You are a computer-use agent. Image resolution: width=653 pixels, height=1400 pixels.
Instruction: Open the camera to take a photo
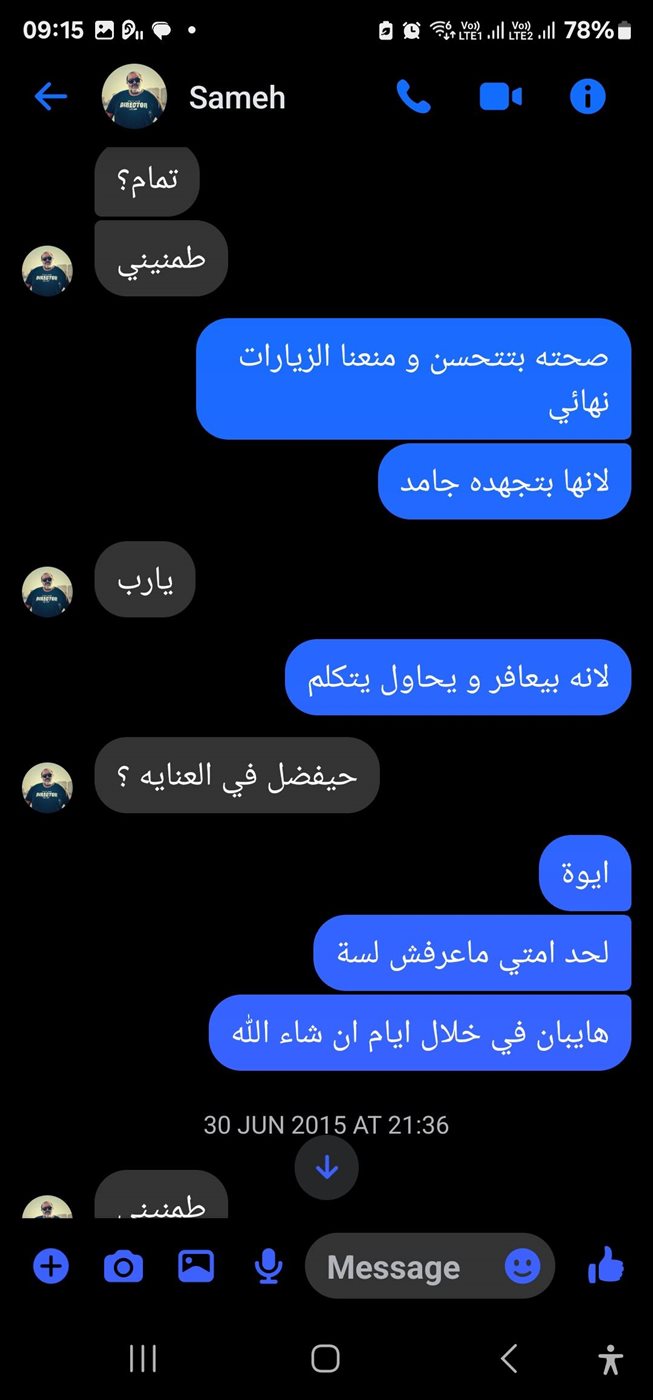[x=123, y=1267]
